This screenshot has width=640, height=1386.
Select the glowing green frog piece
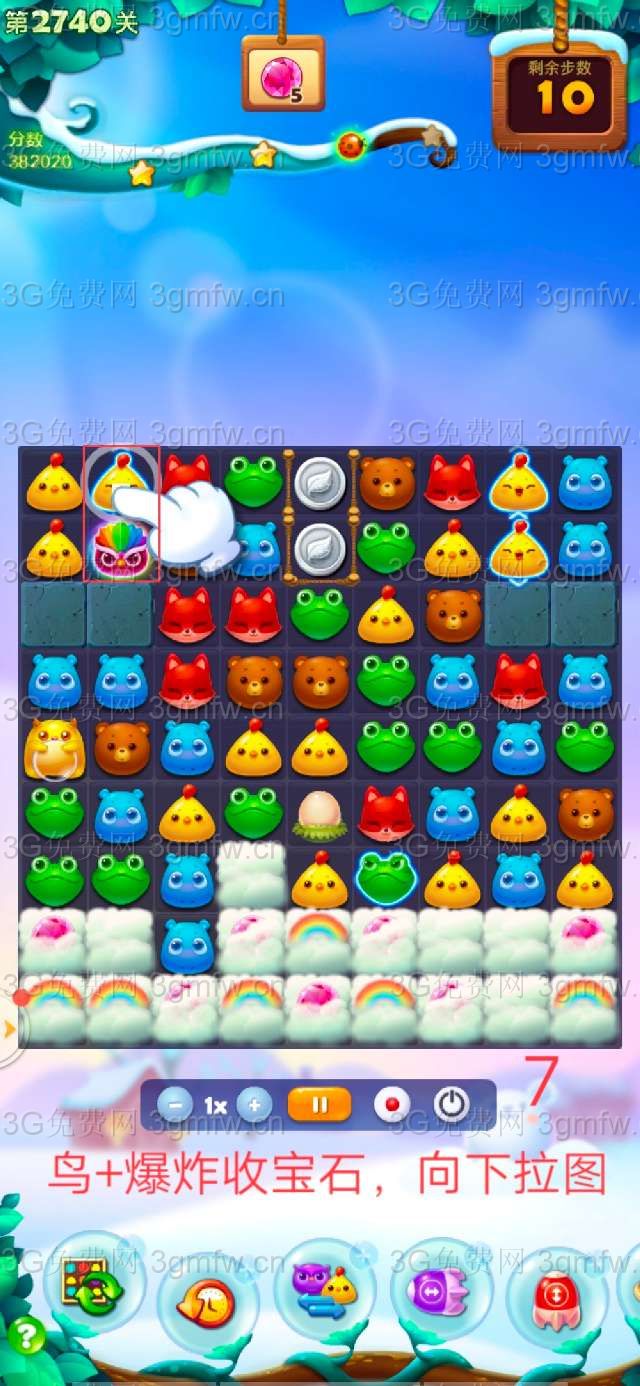tap(386, 878)
